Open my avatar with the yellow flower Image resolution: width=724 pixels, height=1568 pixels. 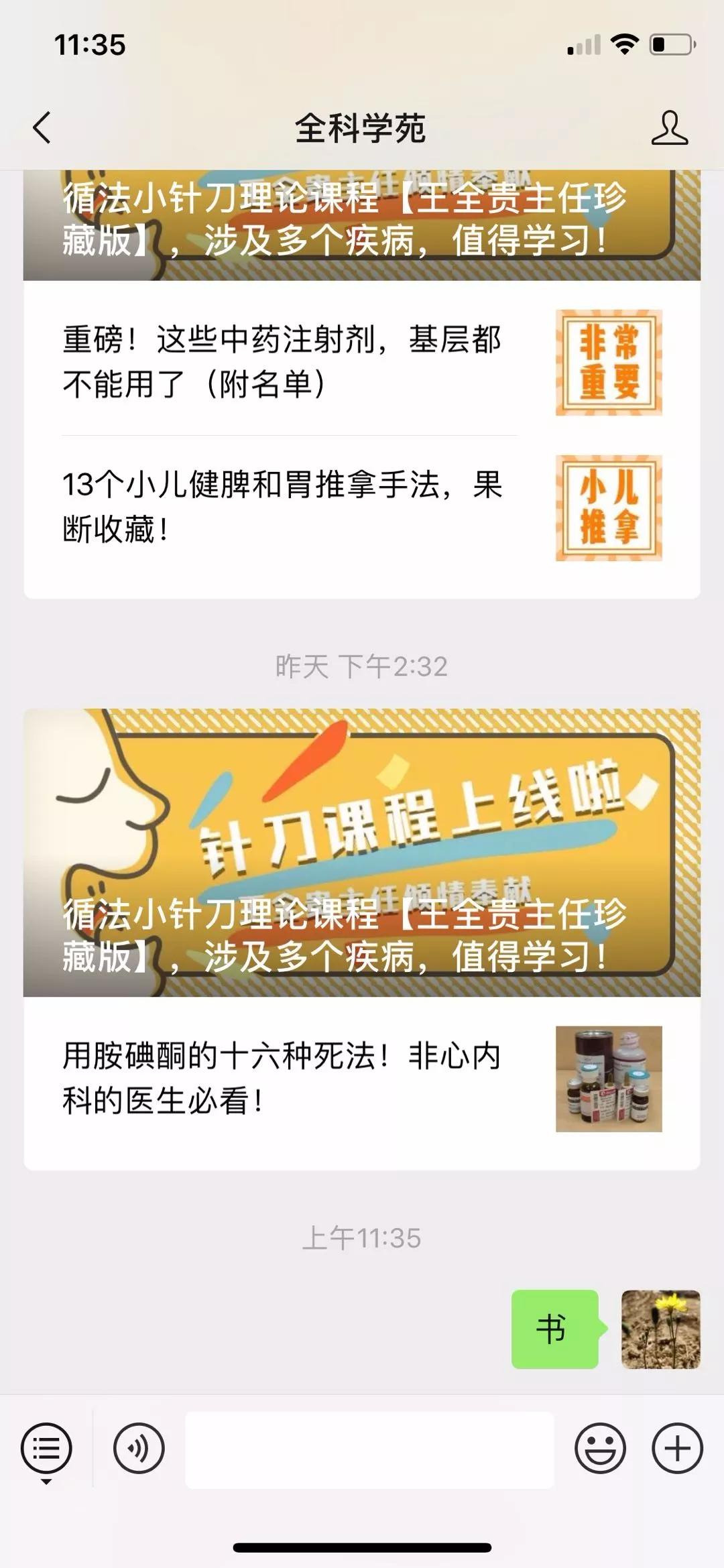pos(660,1329)
